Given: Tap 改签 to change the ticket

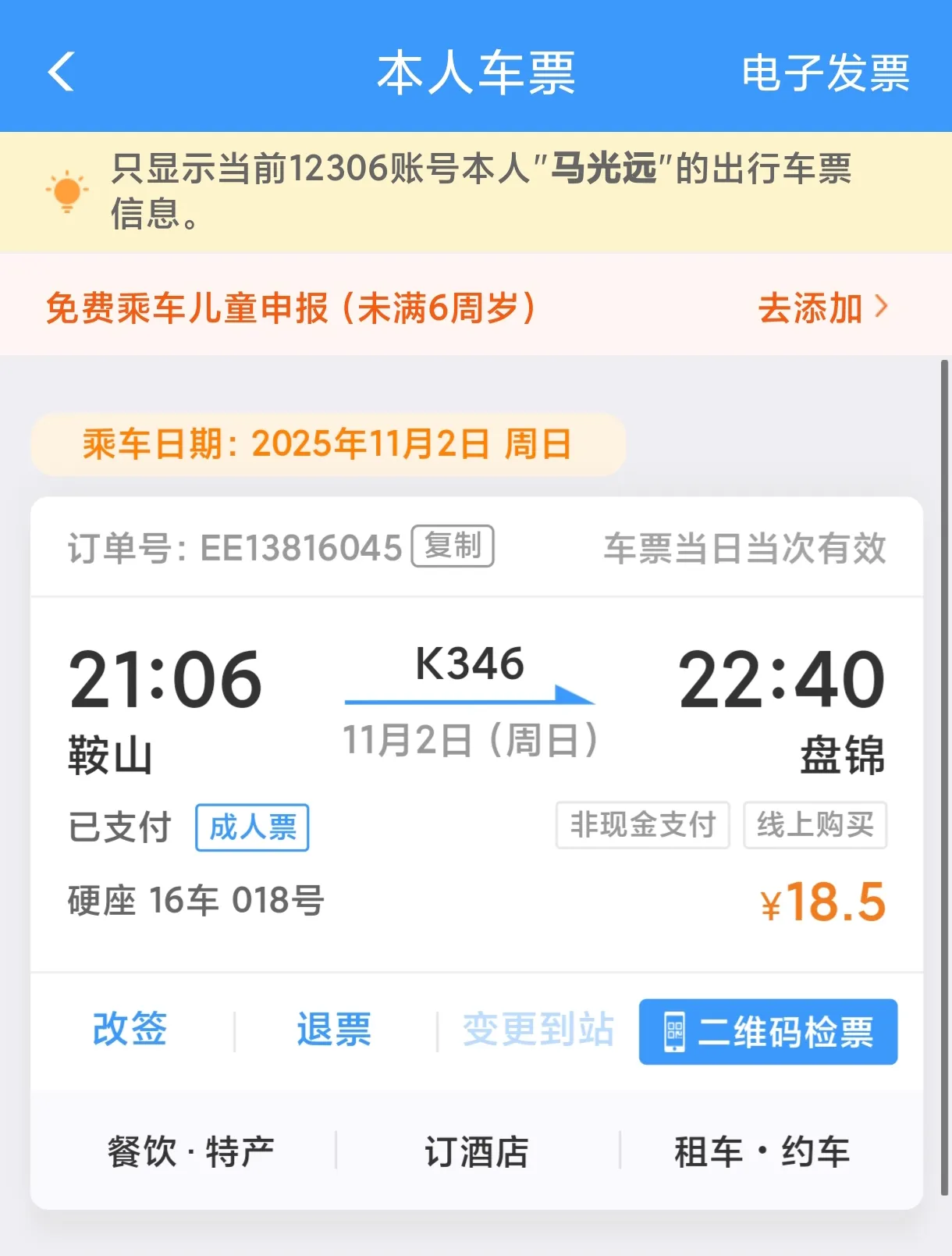Looking at the screenshot, I should (x=130, y=1030).
